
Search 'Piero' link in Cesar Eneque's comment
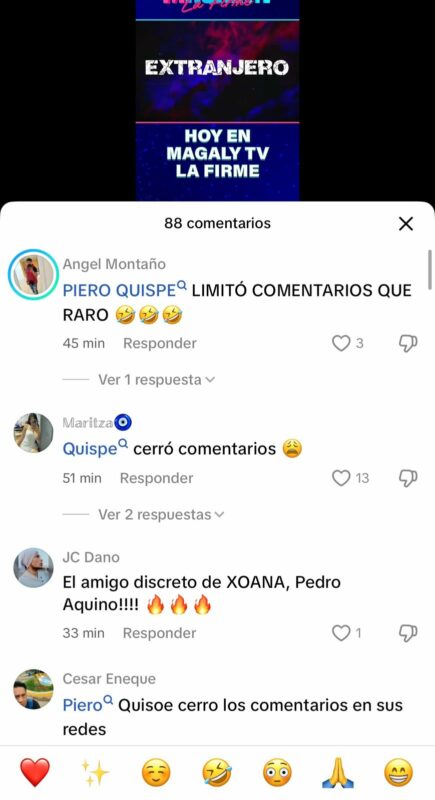coord(88,705)
